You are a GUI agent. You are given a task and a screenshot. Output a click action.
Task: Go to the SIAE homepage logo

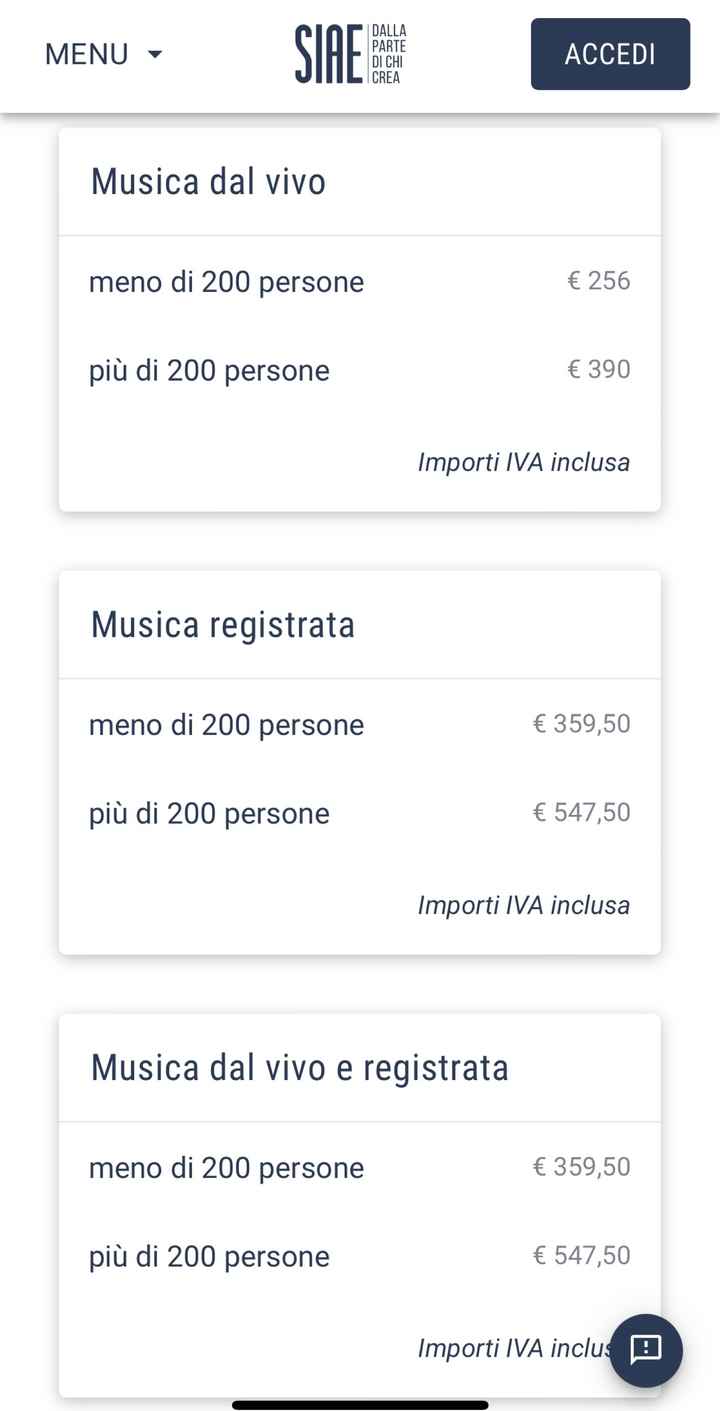click(x=350, y=54)
